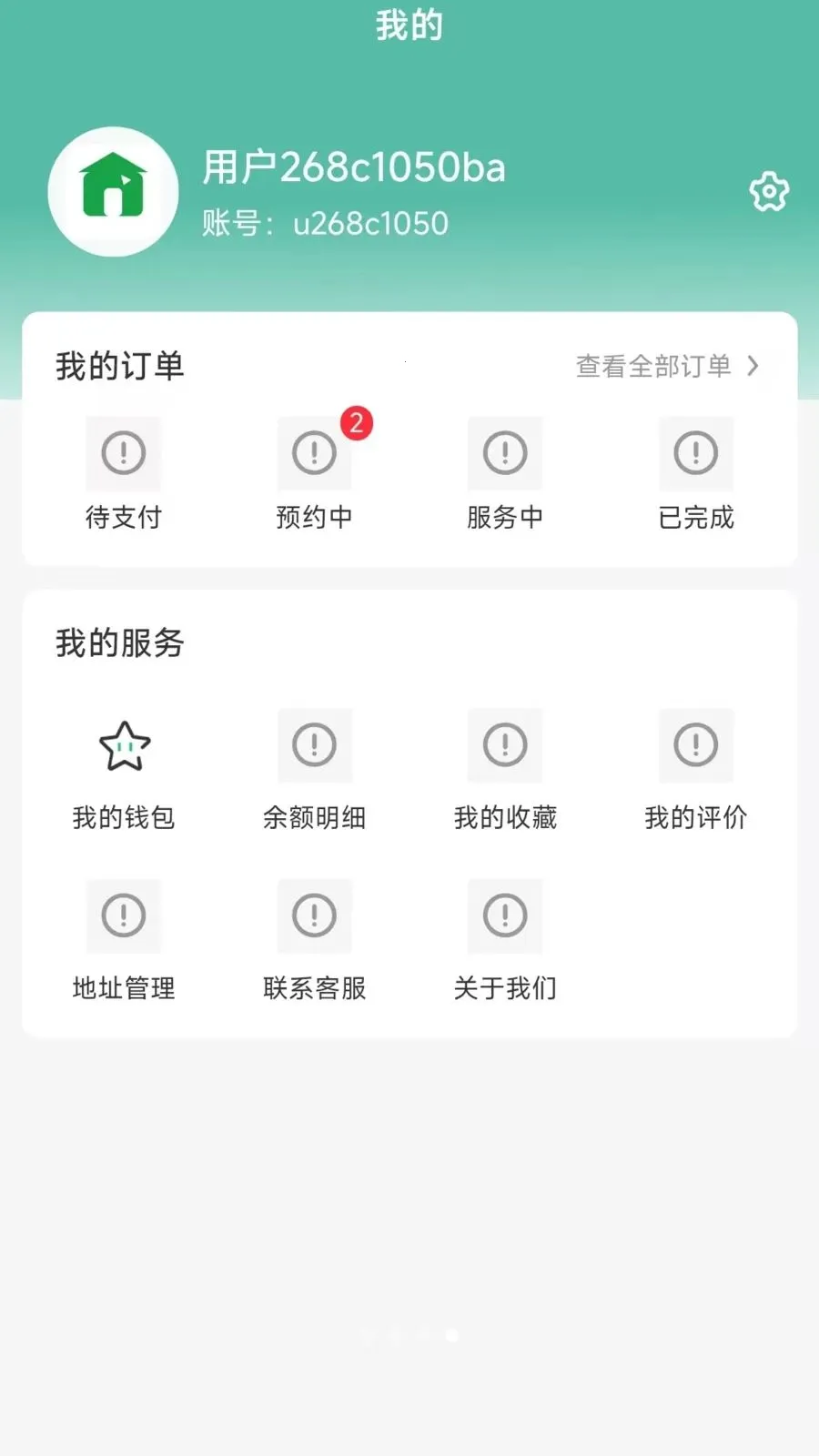Screen dimensions: 819x1456
Task: Select the 我的 tab title
Action: point(409,25)
